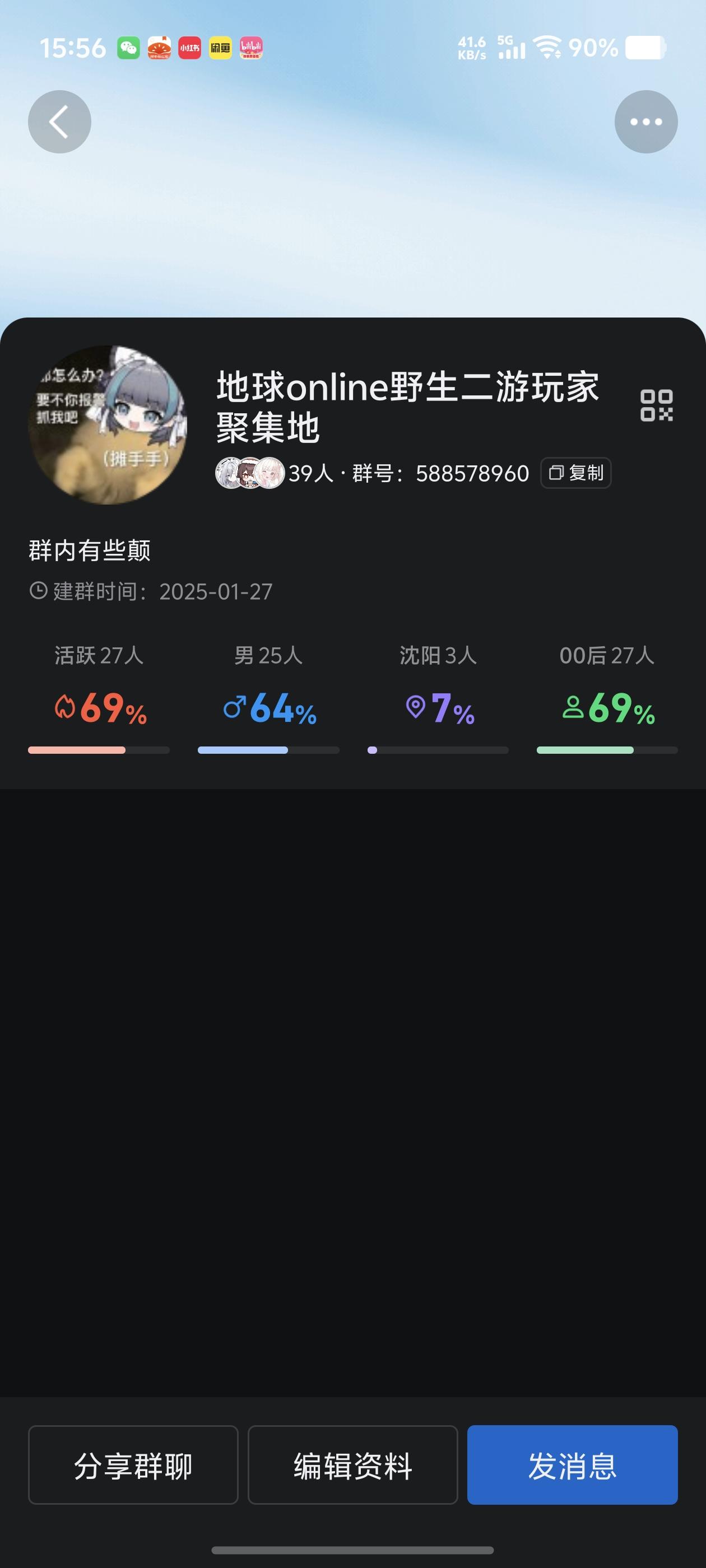Open the more options menu

646,121
